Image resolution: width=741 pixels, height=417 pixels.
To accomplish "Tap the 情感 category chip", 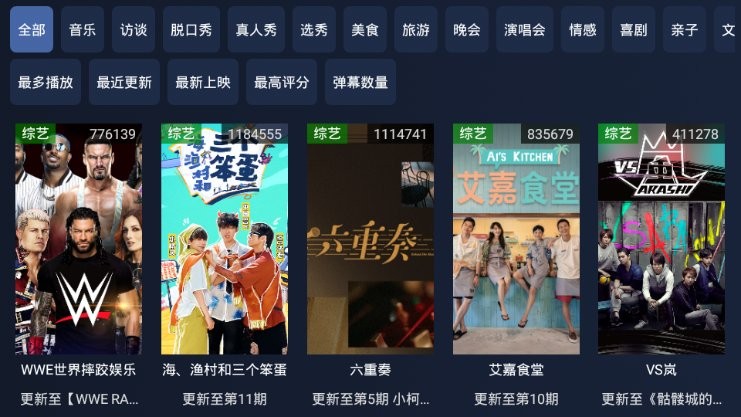I will tap(583, 30).
